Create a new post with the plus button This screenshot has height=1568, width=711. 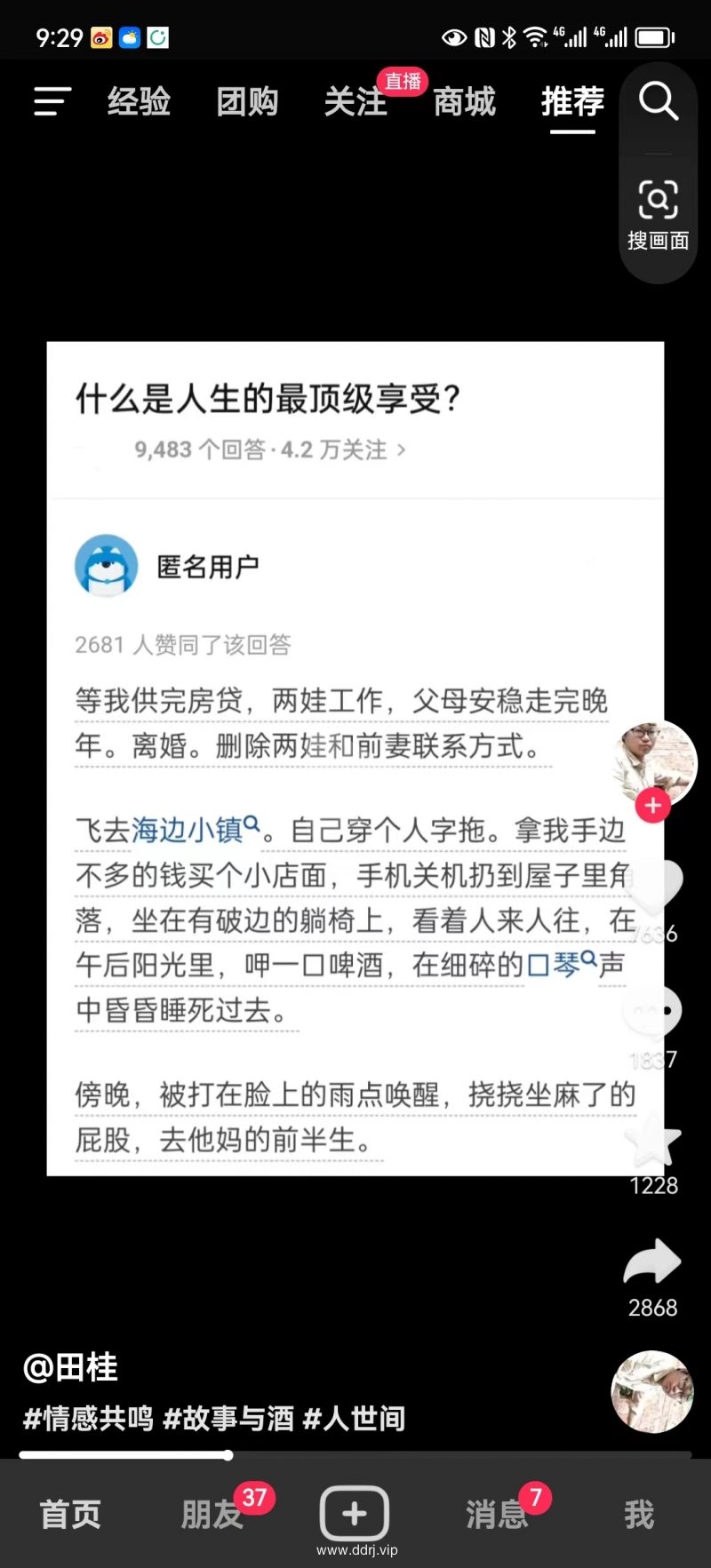[x=355, y=1513]
